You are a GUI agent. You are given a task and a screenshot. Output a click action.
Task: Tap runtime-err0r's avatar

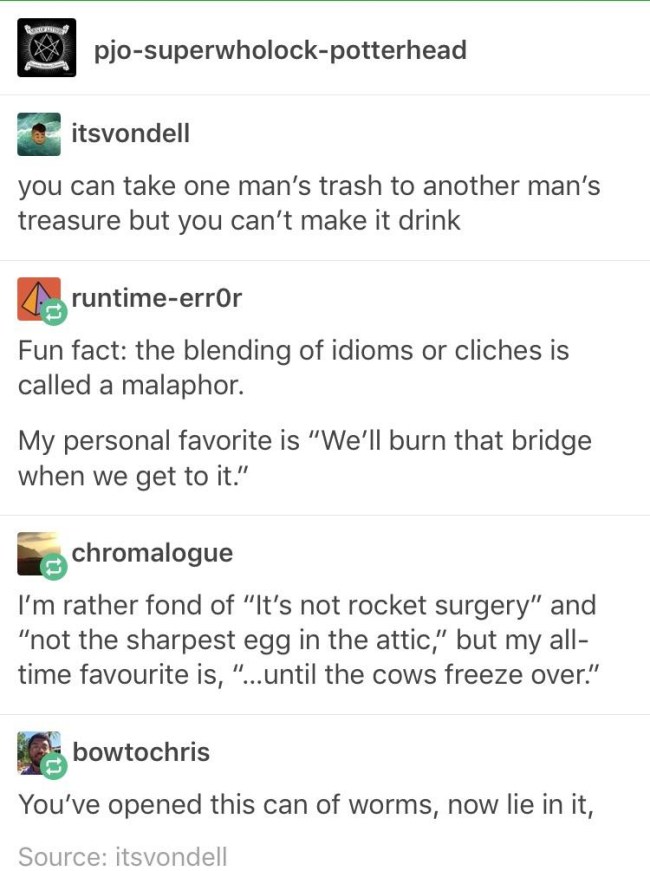click(x=38, y=299)
